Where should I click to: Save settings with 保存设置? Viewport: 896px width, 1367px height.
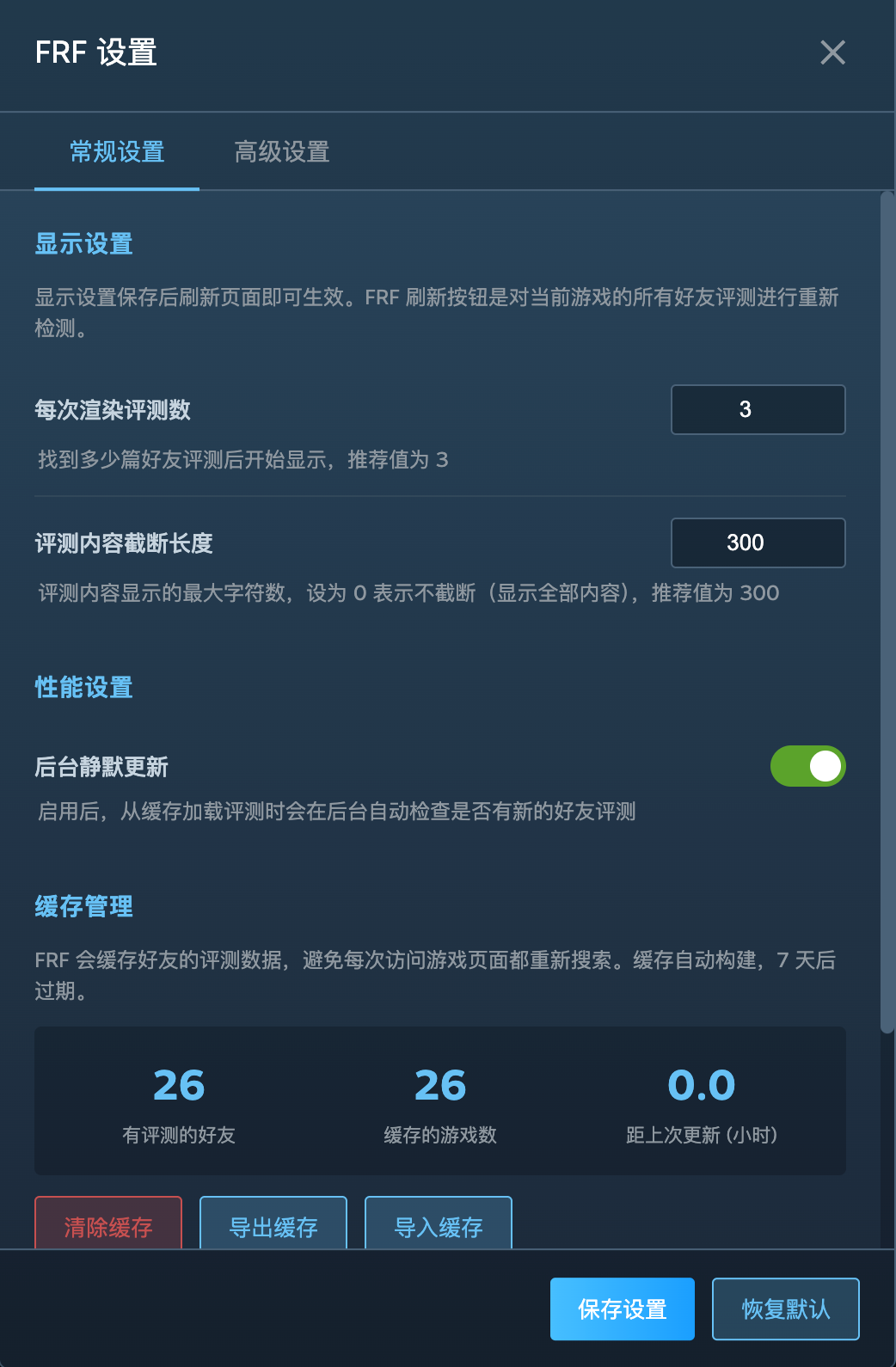(622, 1309)
